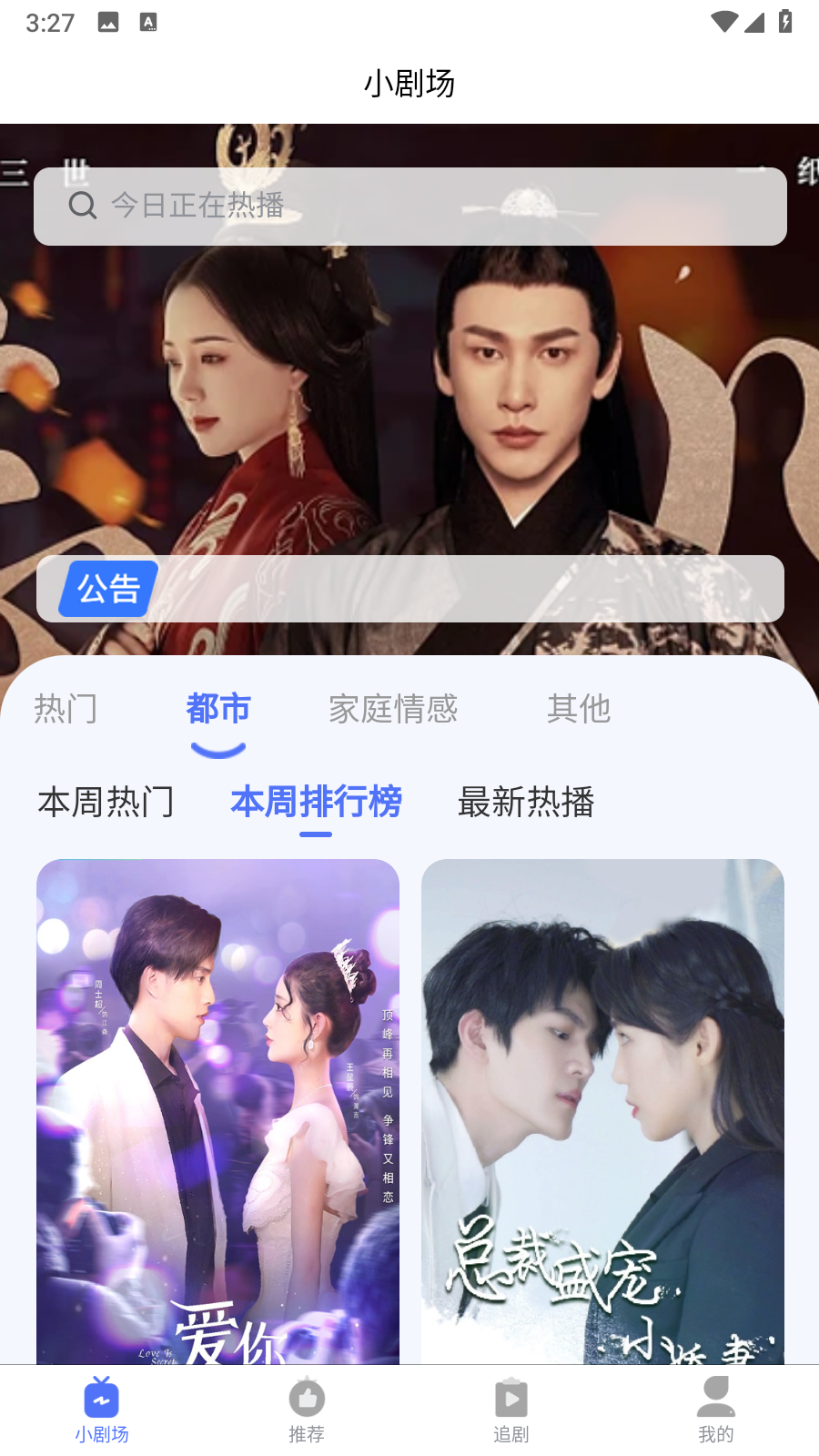
Task: Open the 我的 profile tab
Action: 716,1410
